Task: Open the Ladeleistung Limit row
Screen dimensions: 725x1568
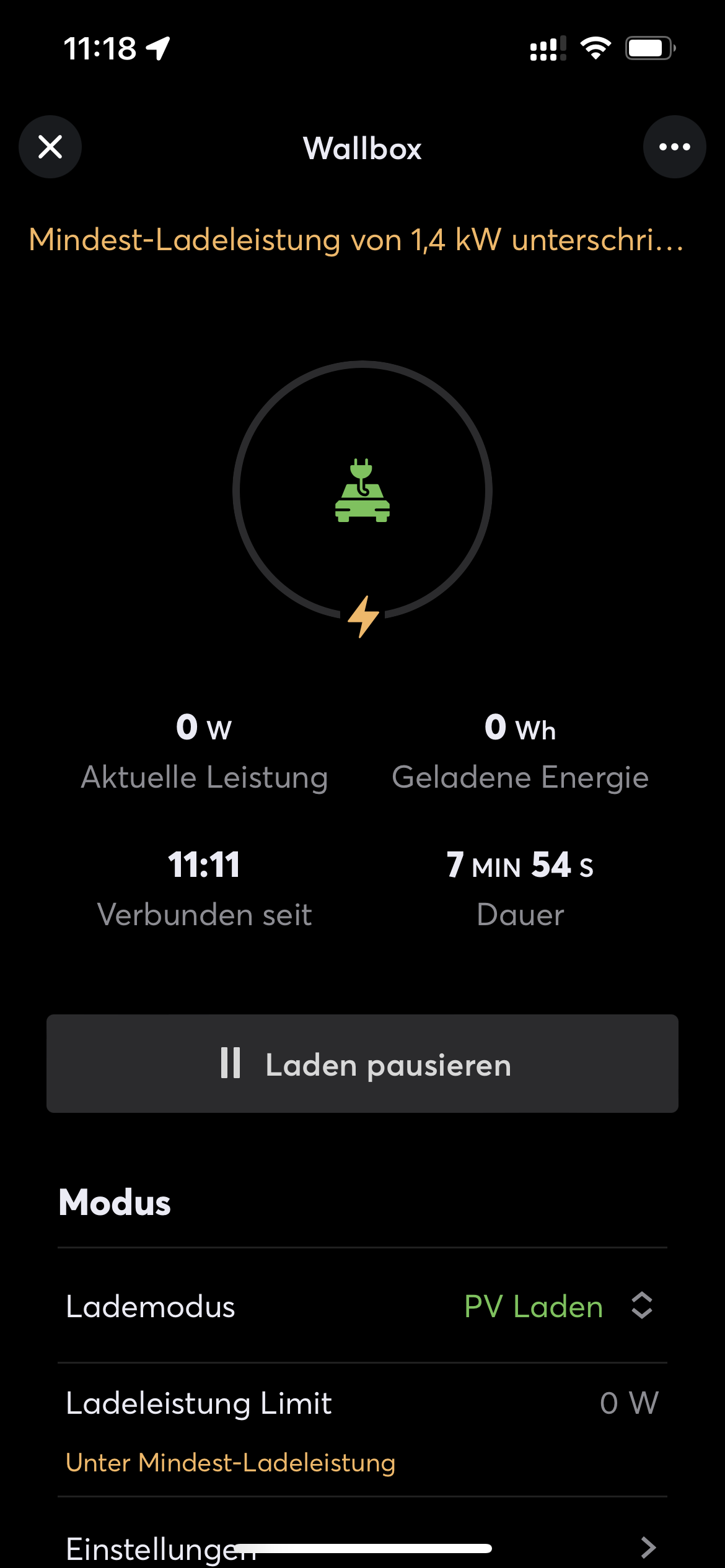Action: coord(362,1403)
